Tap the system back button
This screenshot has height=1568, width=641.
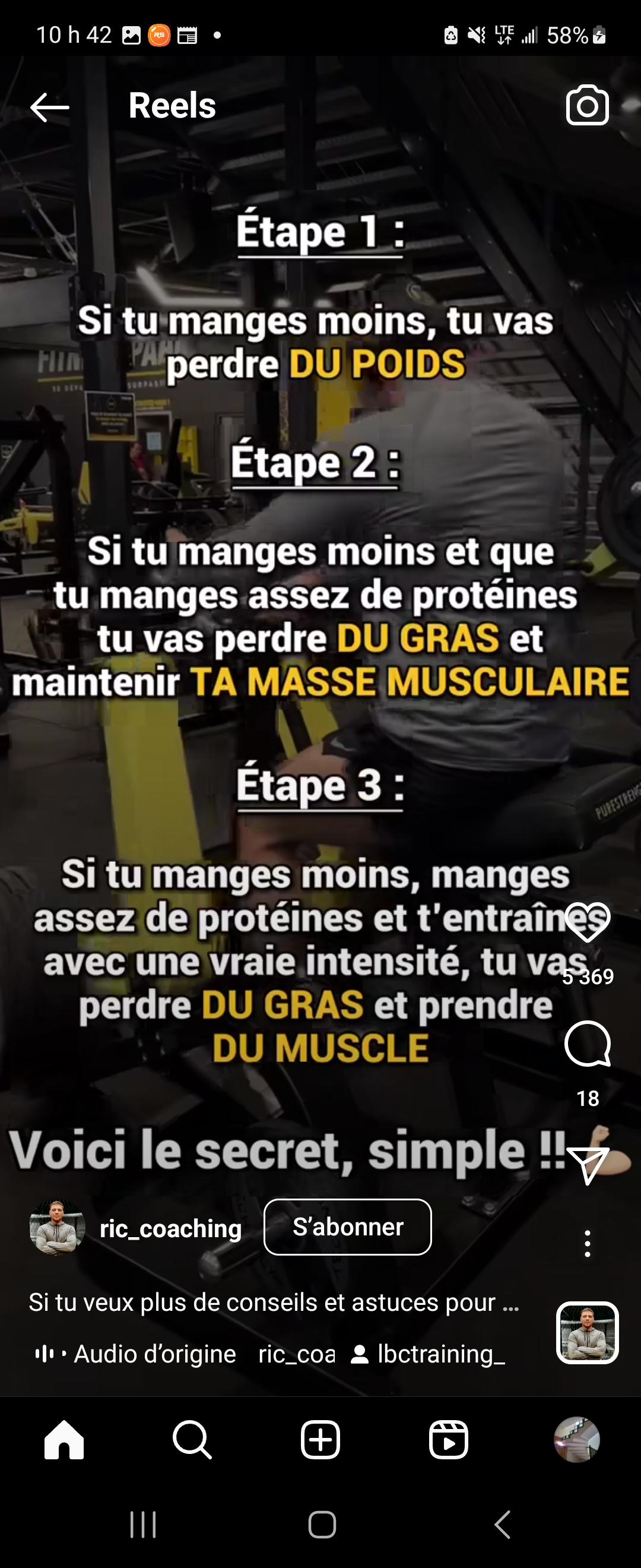tap(502, 1524)
